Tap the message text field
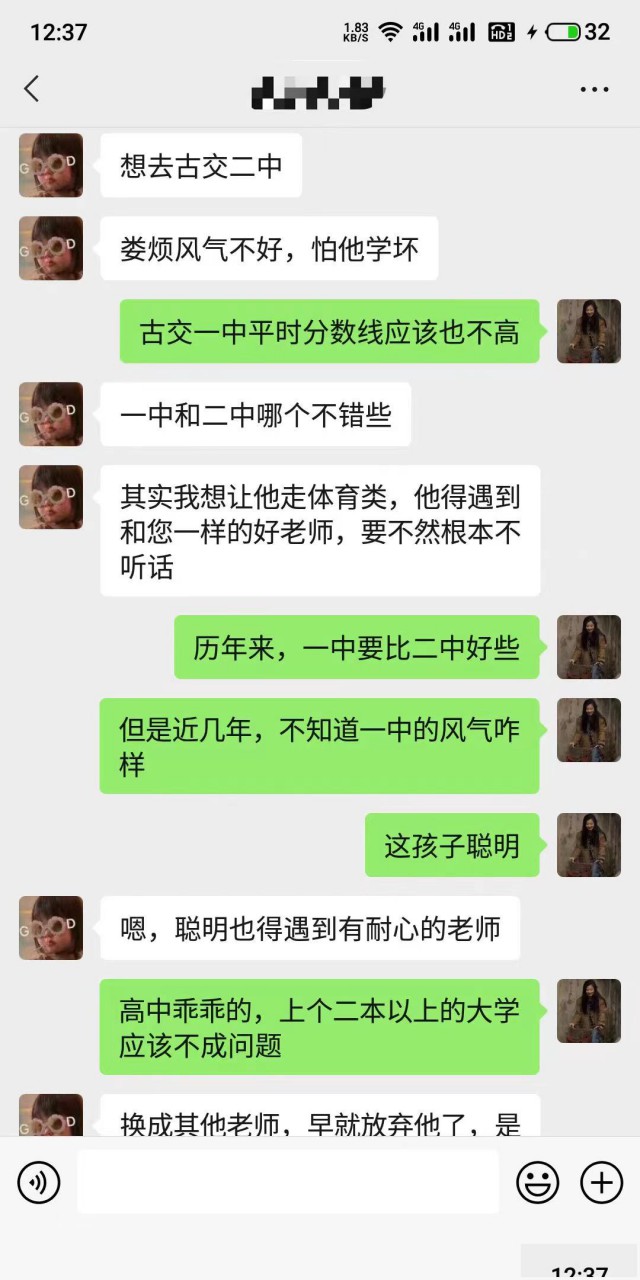 [x=288, y=1182]
